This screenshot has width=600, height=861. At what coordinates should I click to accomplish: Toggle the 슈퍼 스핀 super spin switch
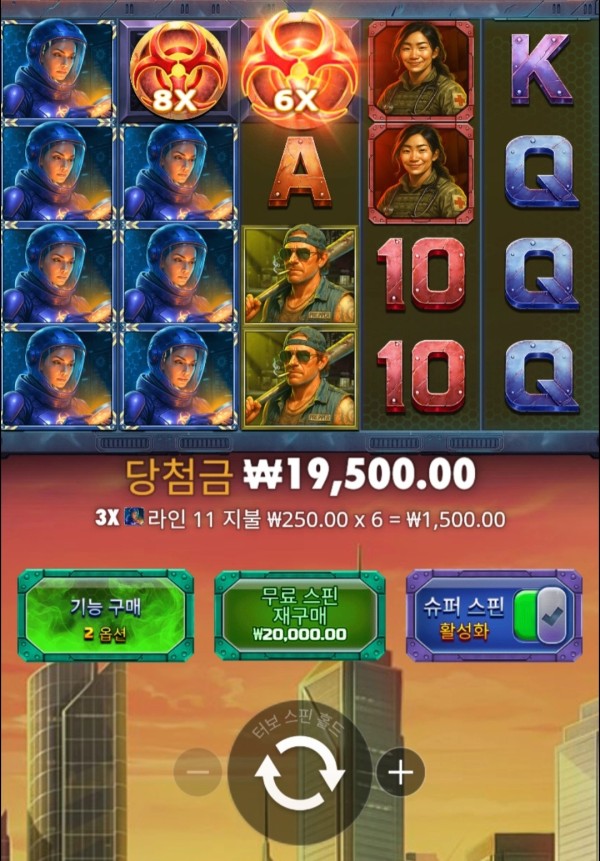540,615
